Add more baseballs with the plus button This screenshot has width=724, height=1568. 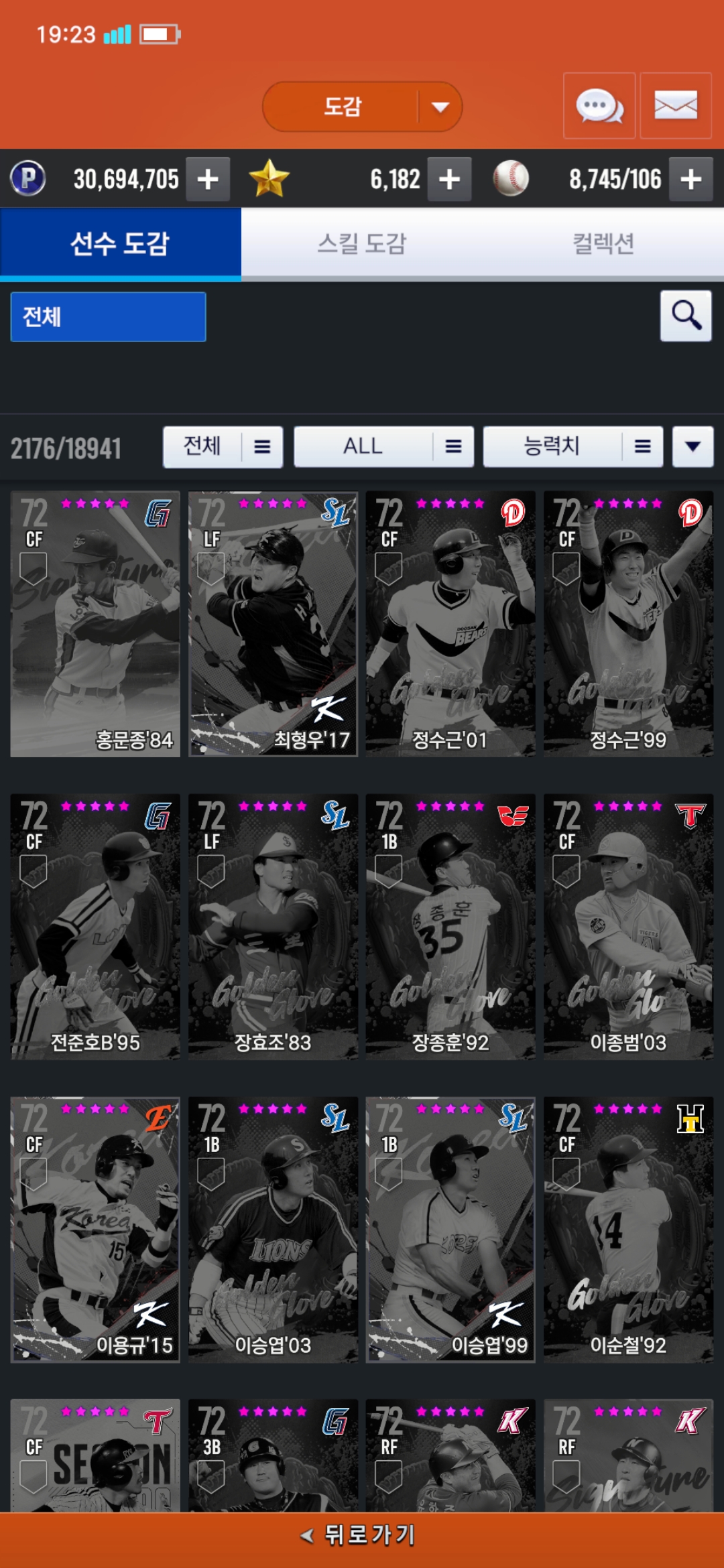click(690, 179)
